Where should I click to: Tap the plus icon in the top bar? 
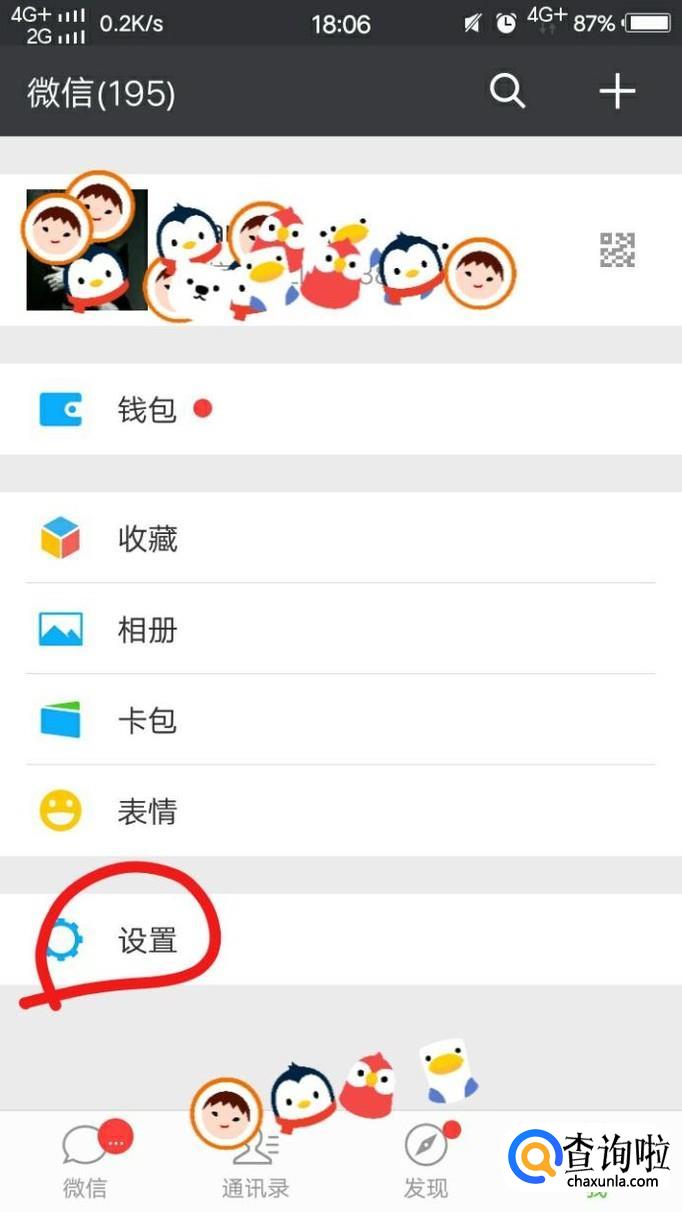(617, 92)
